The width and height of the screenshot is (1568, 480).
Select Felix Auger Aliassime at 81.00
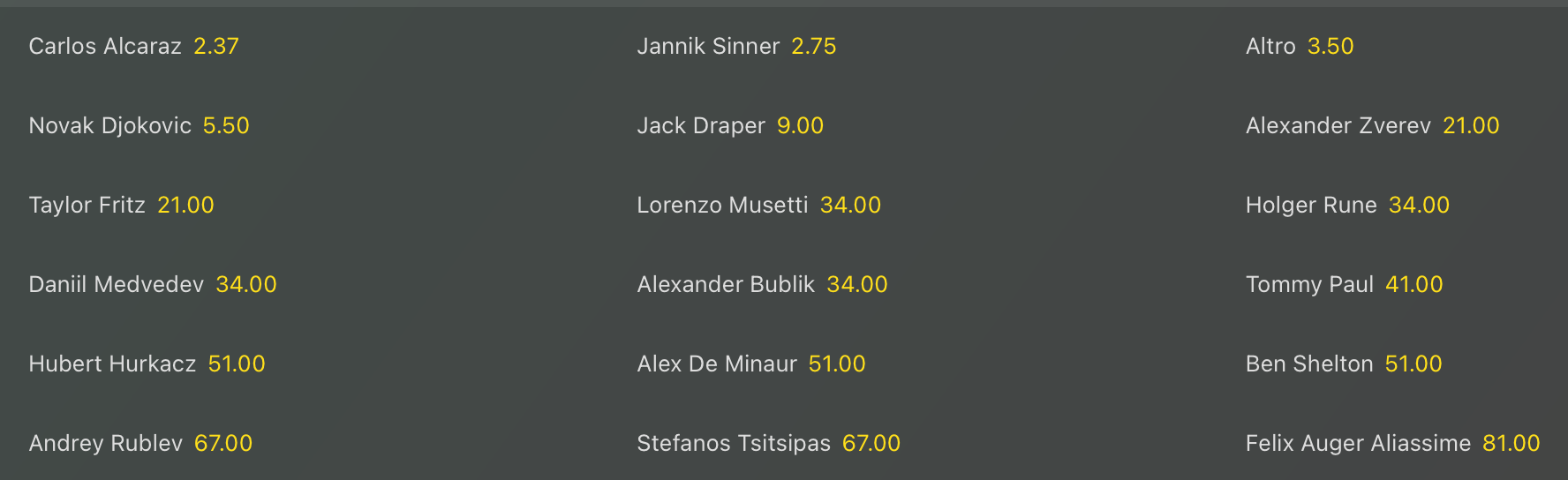pyautogui.click(x=1392, y=443)
